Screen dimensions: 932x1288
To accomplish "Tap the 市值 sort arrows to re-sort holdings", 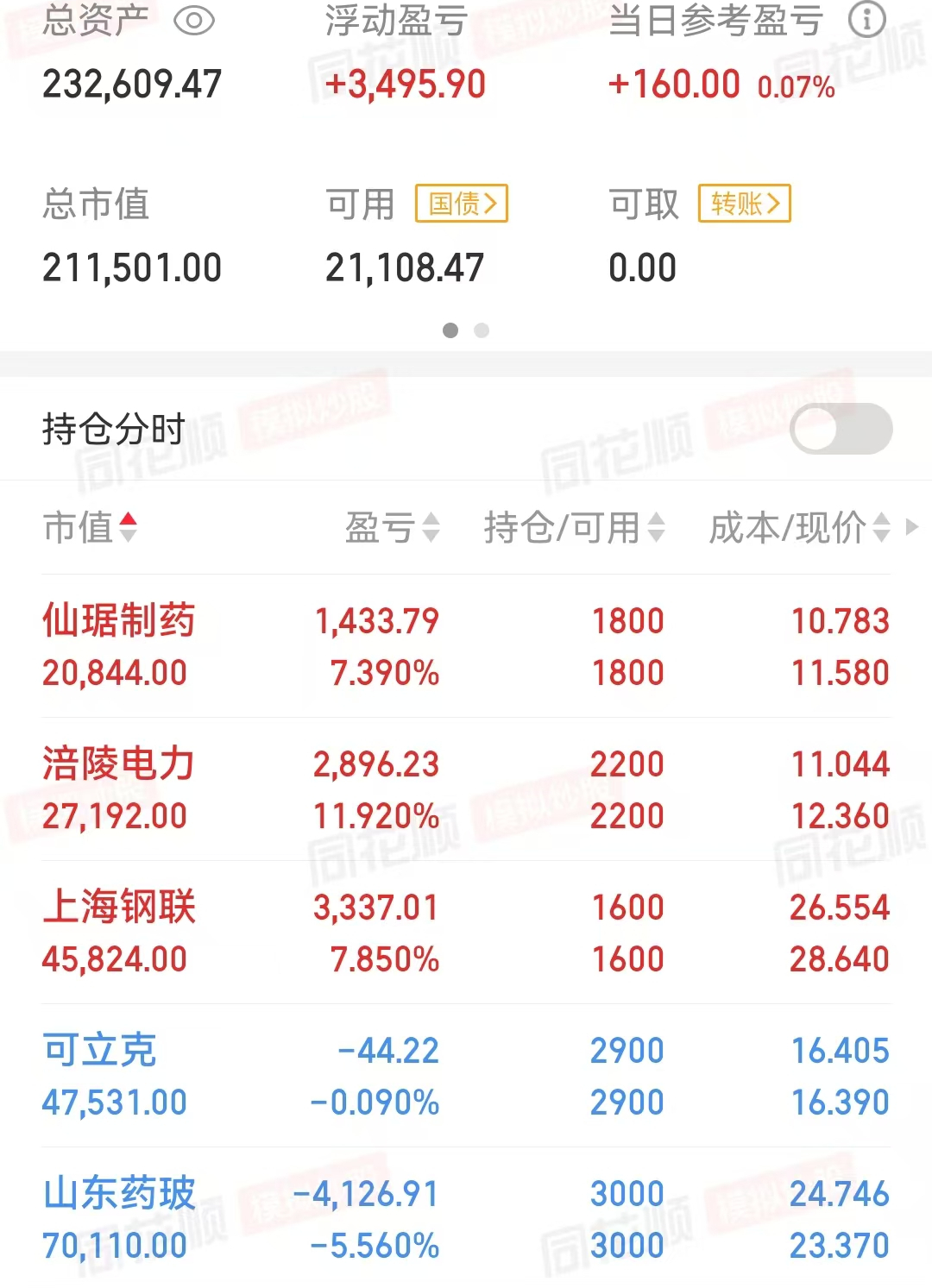I will click(x=129, y=524).
